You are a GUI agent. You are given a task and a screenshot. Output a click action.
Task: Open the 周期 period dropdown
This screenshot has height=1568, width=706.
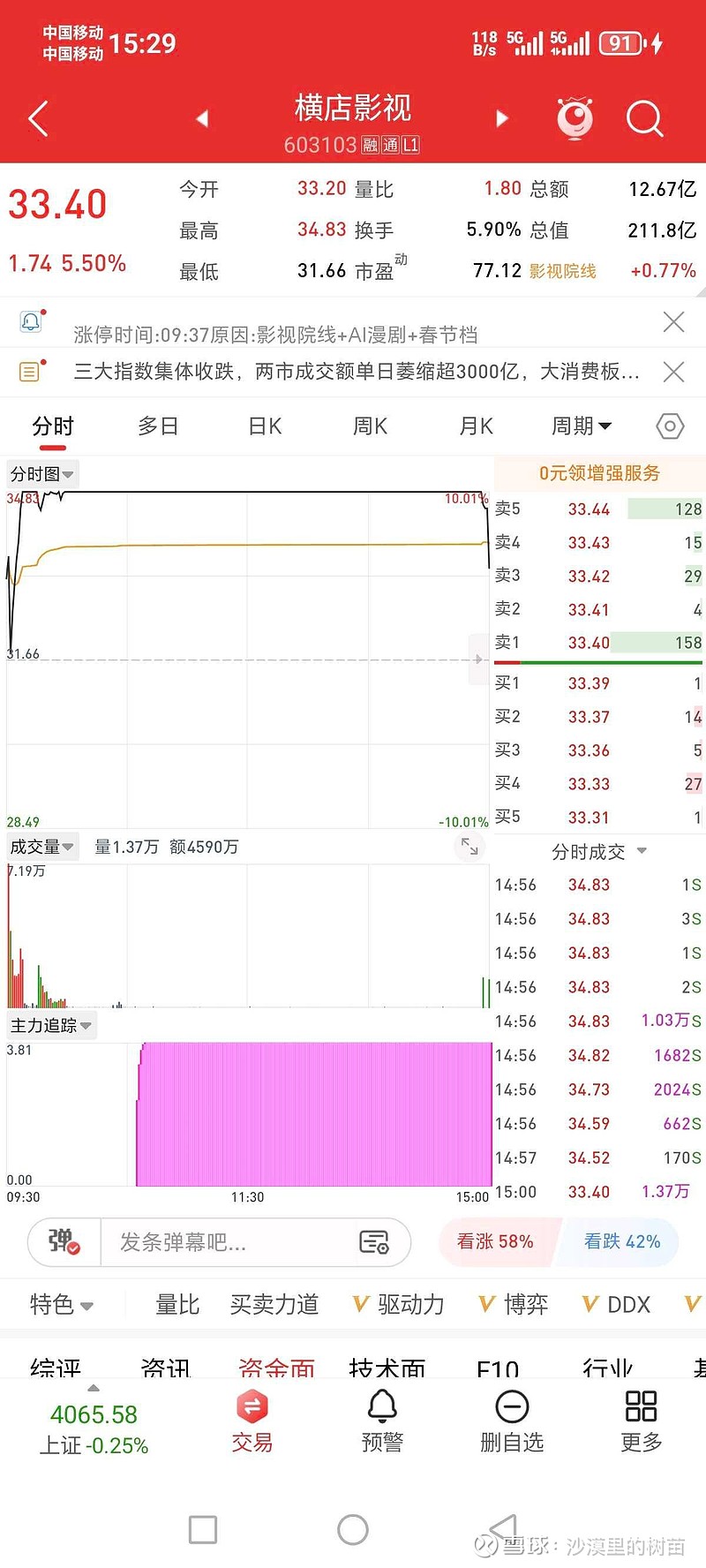582,426
